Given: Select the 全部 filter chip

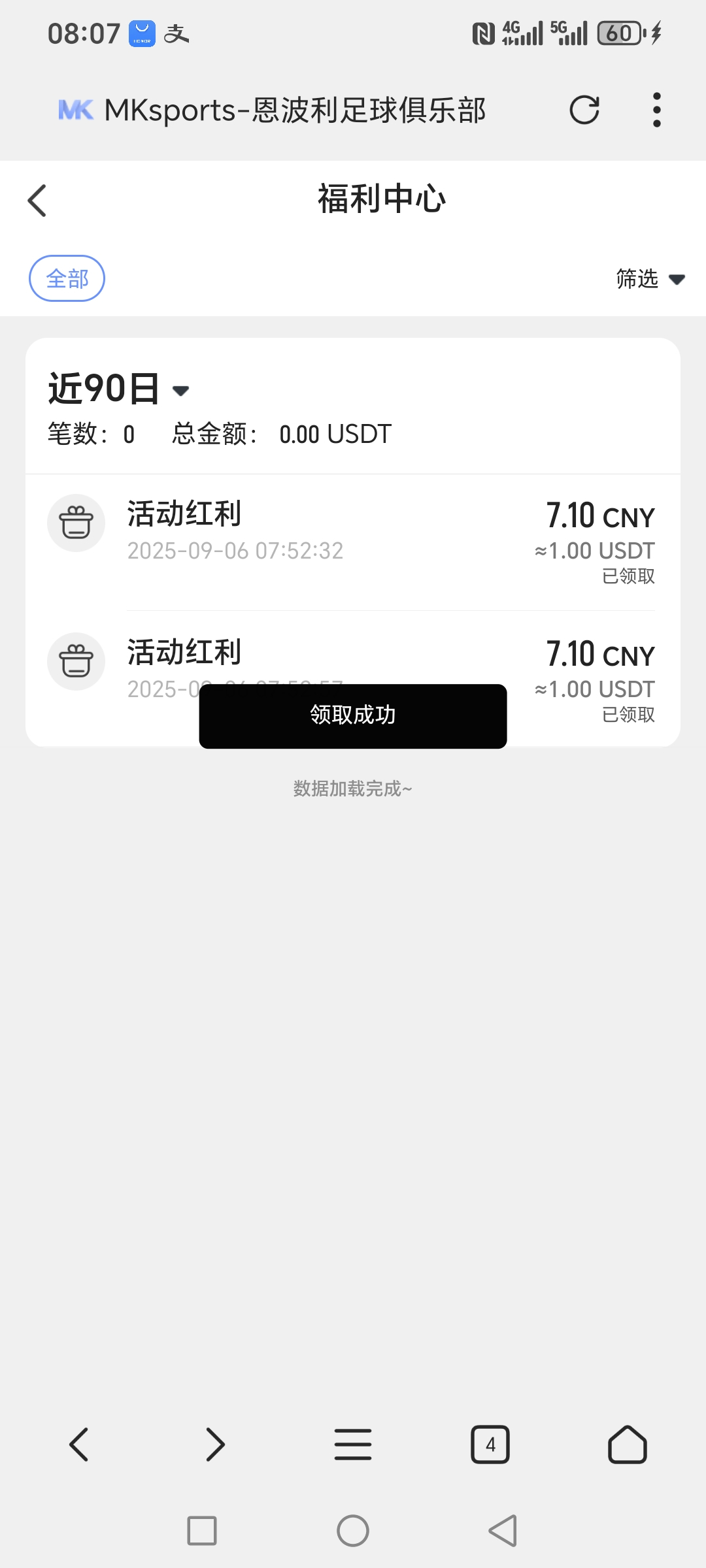Looking at the screenshot, I should point(67,278).
